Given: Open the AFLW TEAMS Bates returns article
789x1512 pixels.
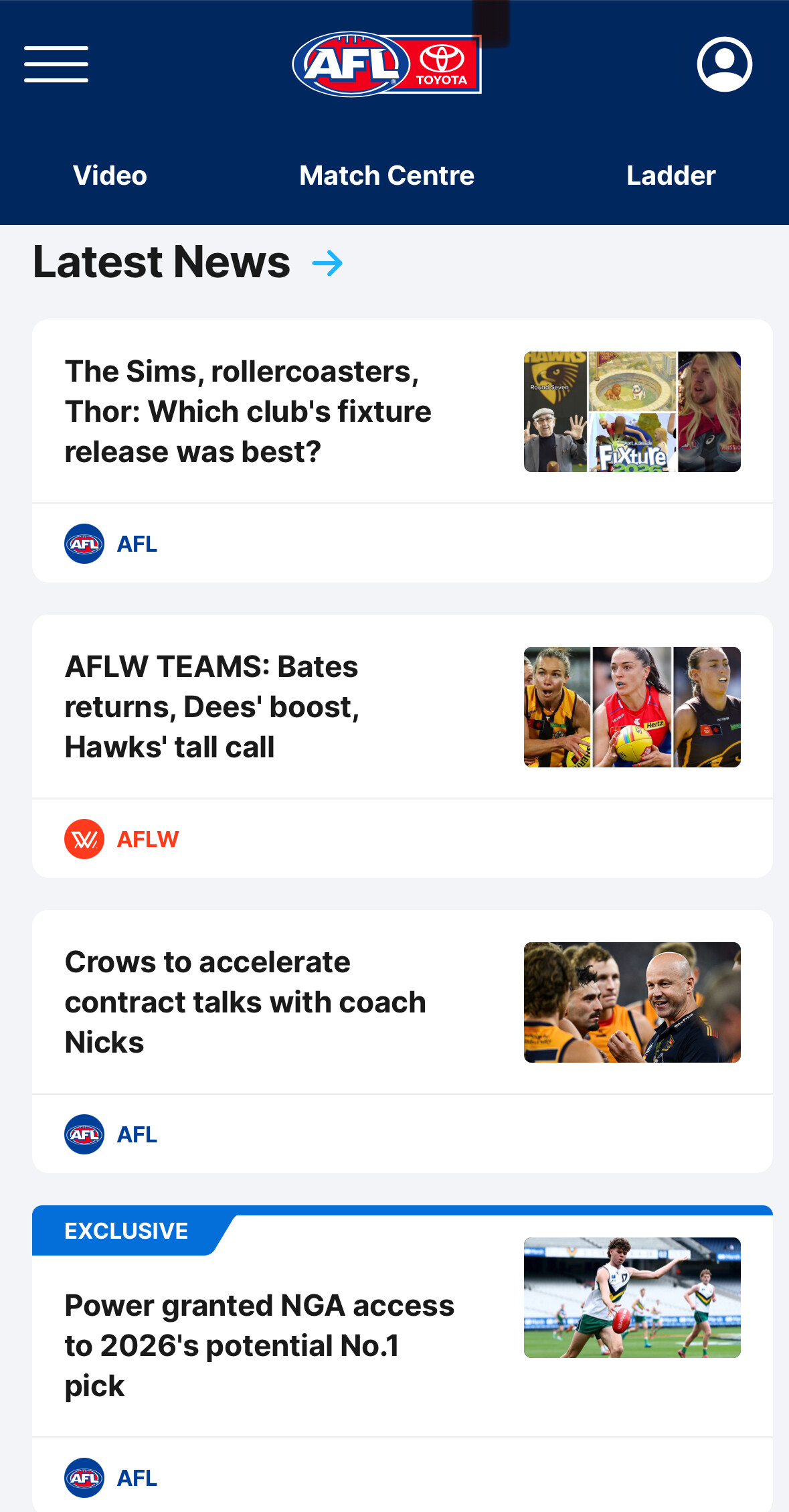Looking at the screenshot, I should (x=212, y=706).
